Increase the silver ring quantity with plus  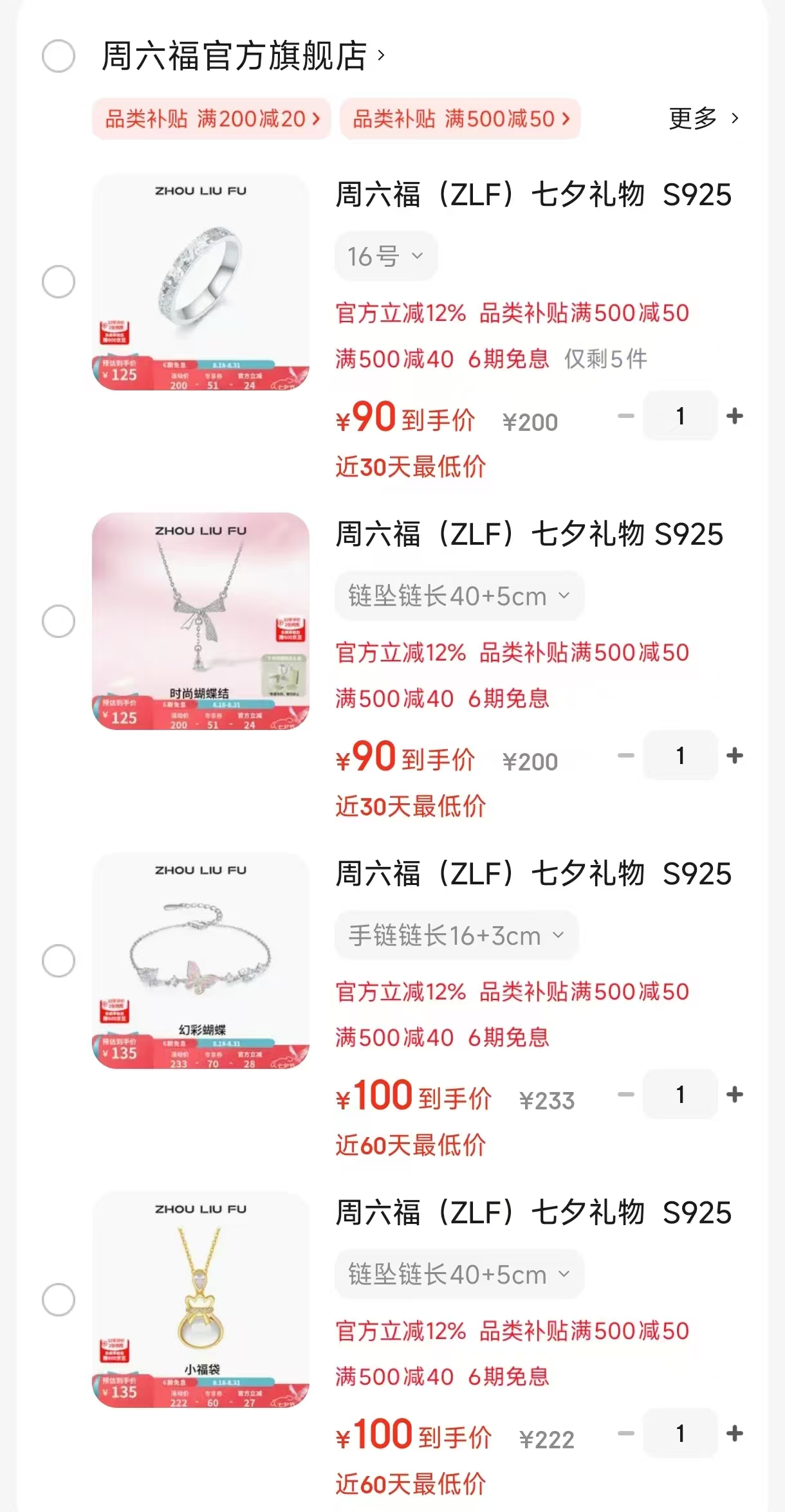(735, 415)
